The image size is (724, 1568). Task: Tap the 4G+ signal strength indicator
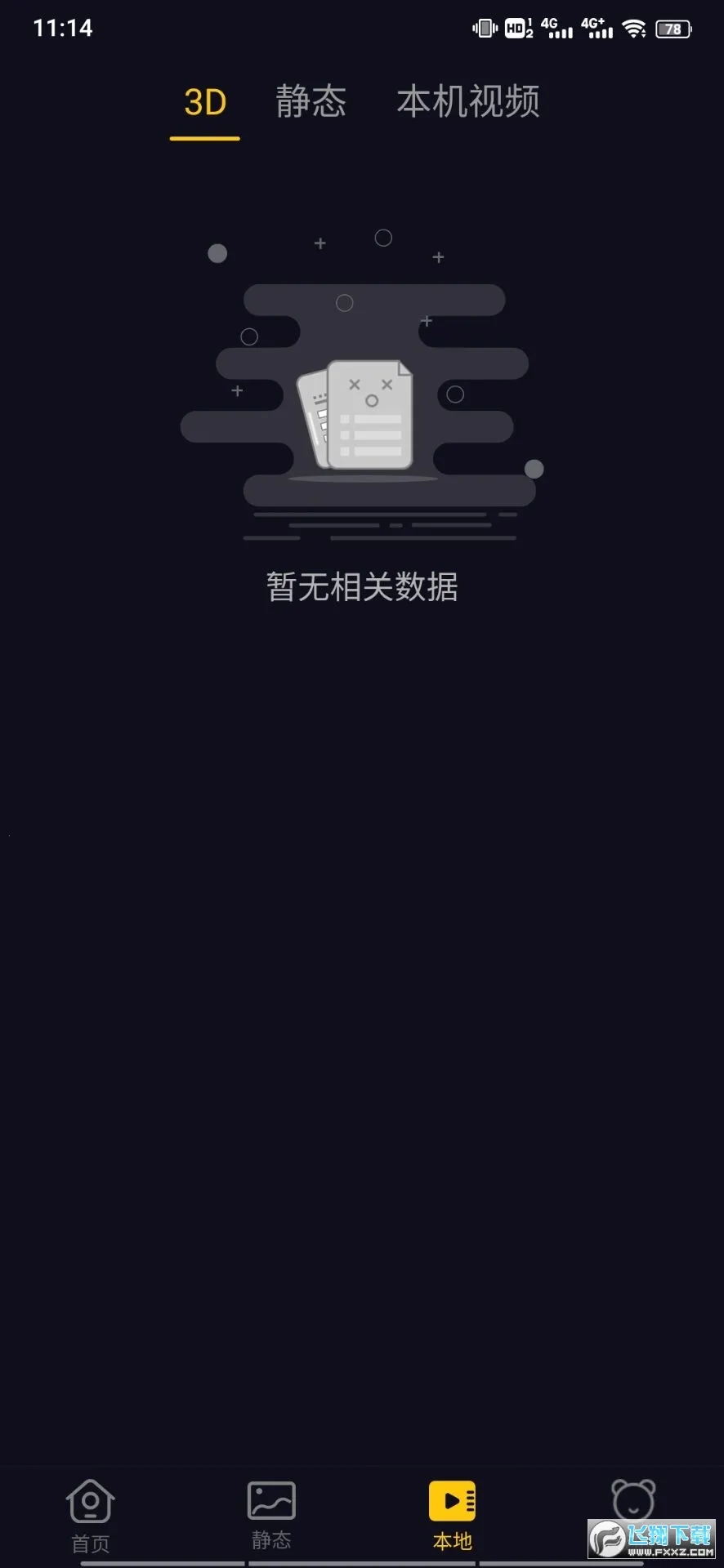coord(597,27)
